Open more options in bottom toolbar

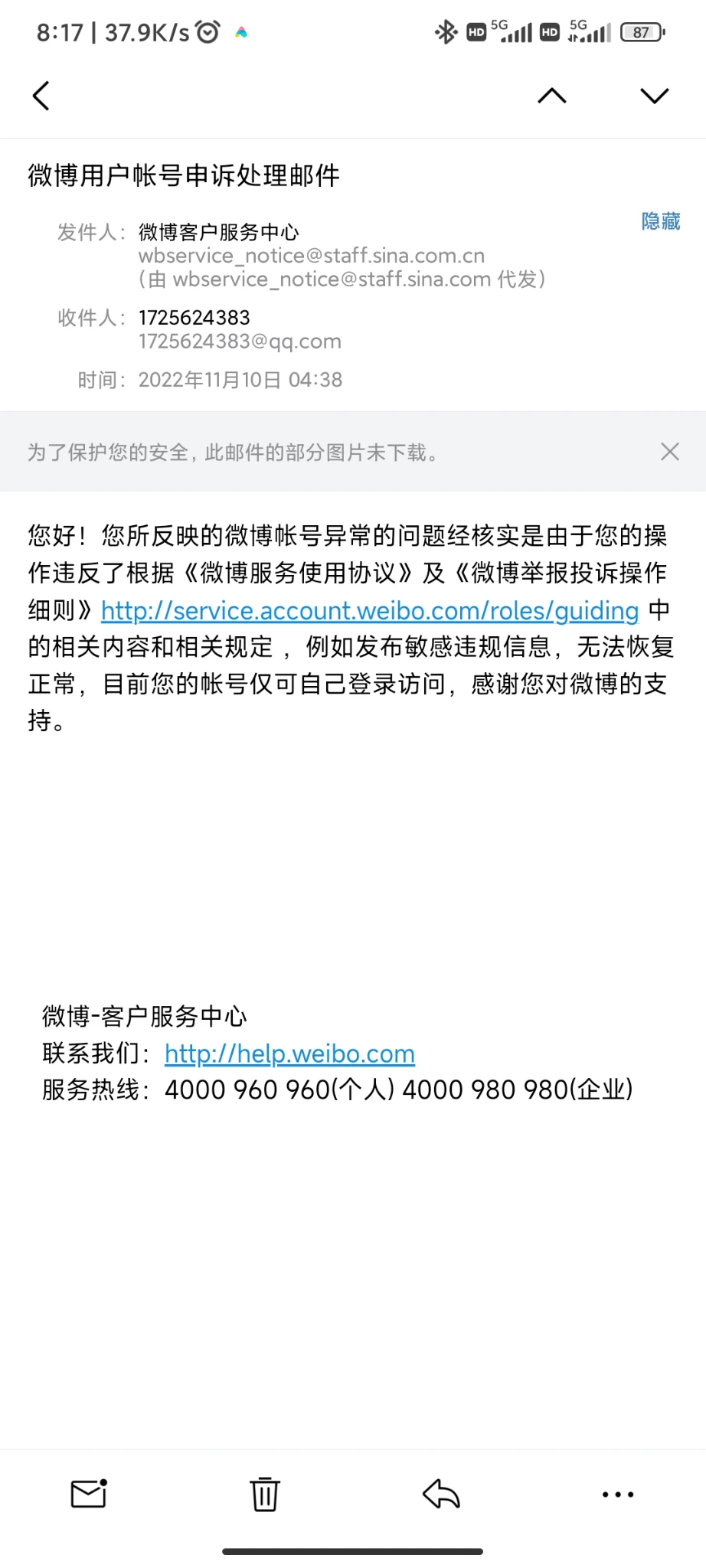click(x=617, y=1494)
